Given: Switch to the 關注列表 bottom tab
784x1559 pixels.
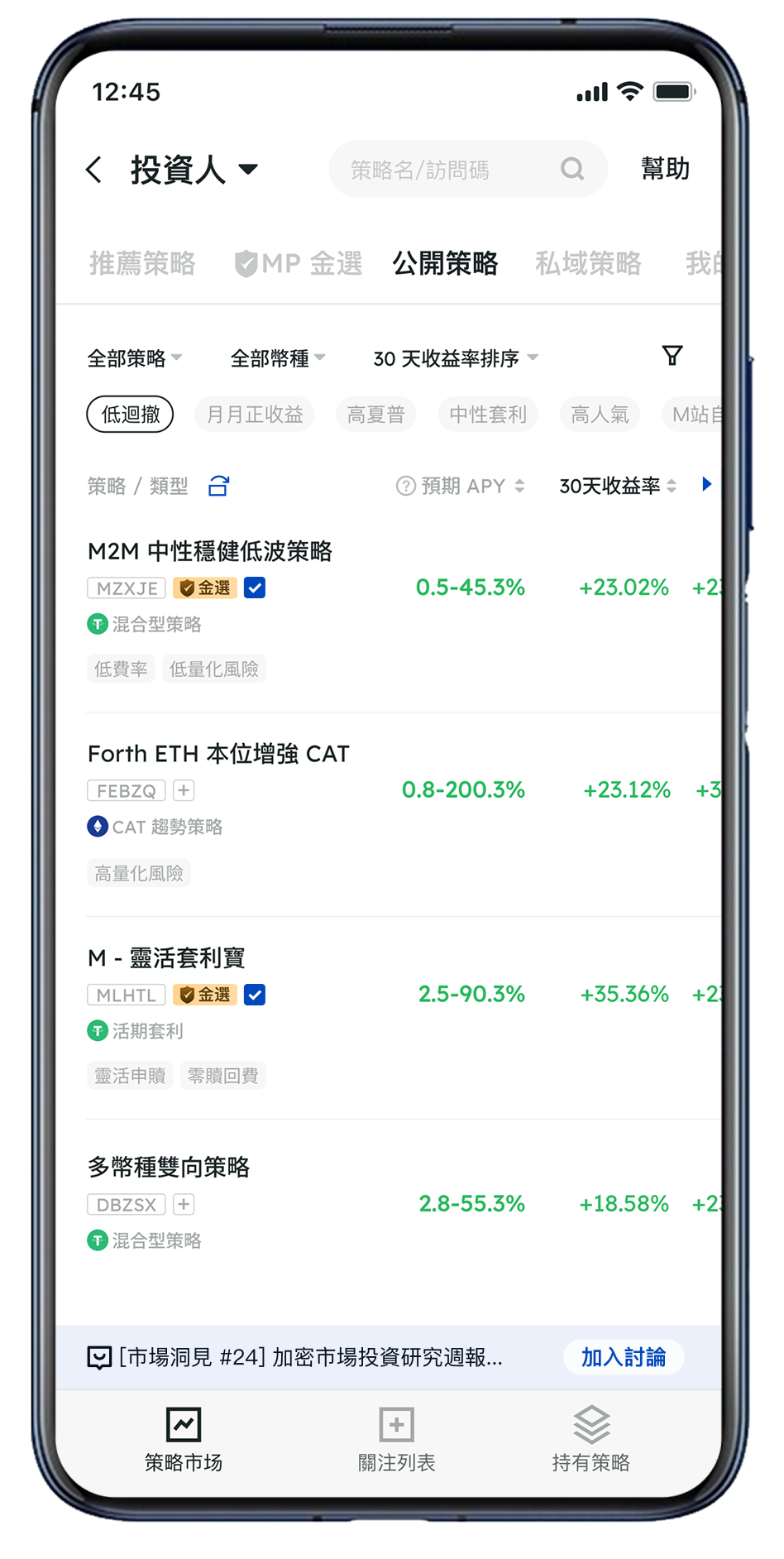Looking at the screenshot, I should coord(396,1440).
